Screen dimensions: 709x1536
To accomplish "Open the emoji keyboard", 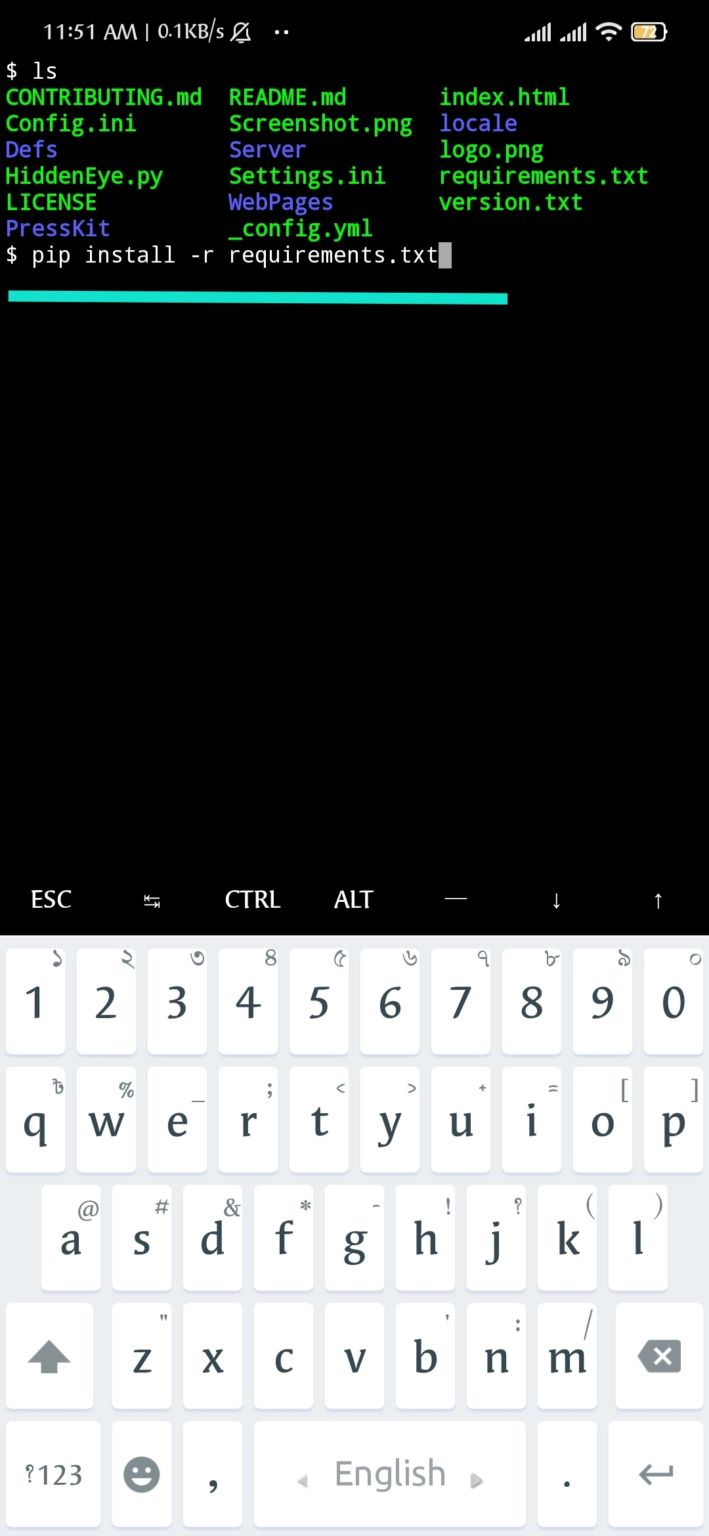I will 141,1473.
